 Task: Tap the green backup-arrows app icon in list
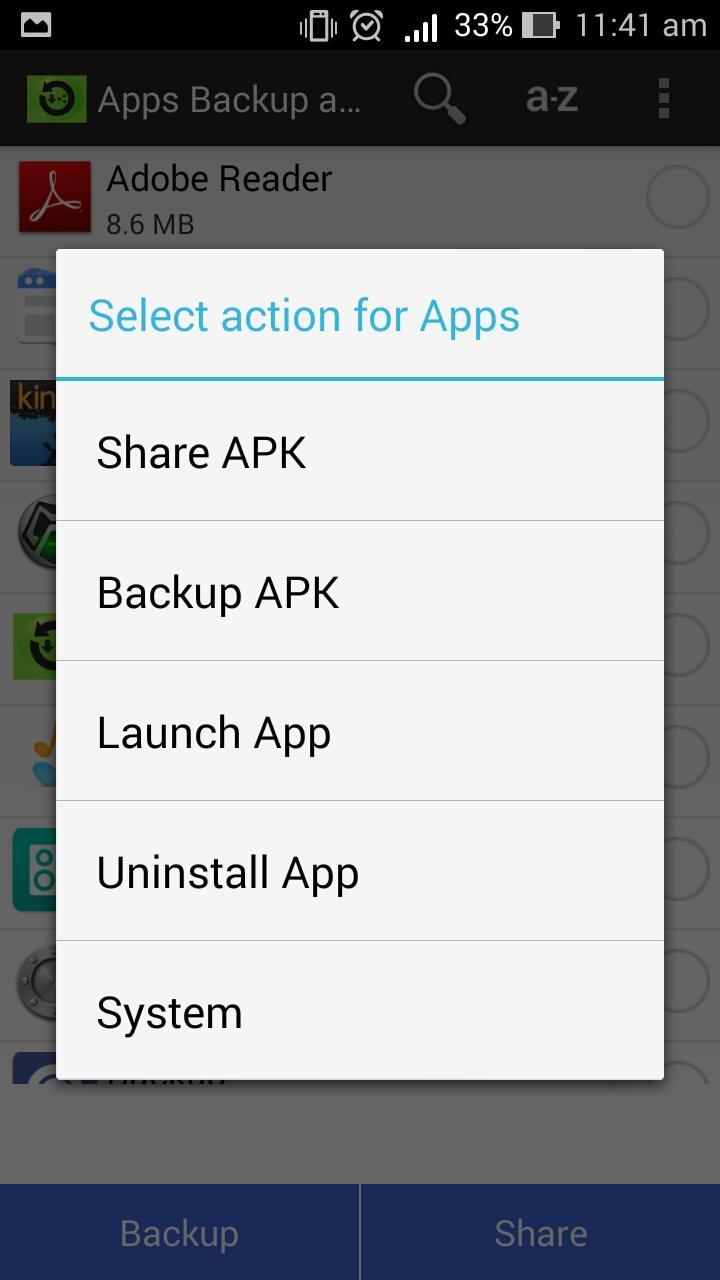tap(30, 645)
